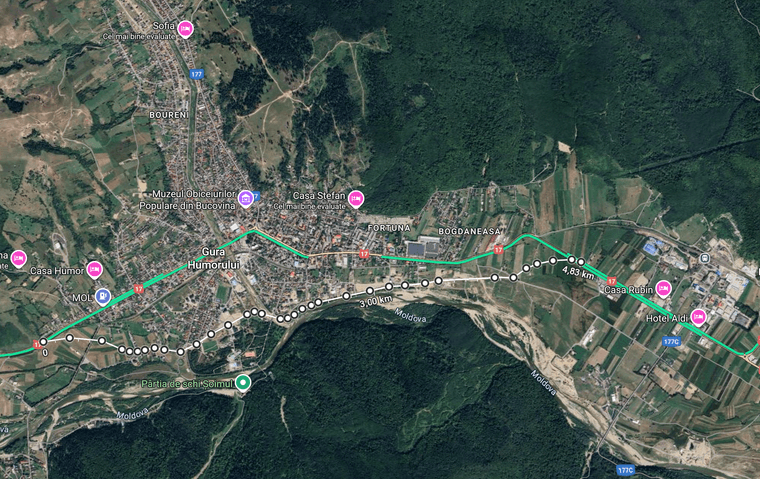This screenshot has width=760, height=479.
Task: Tap the Casa Stefan hotel marker
Action: pyautogui.click(x=356, y=199)
